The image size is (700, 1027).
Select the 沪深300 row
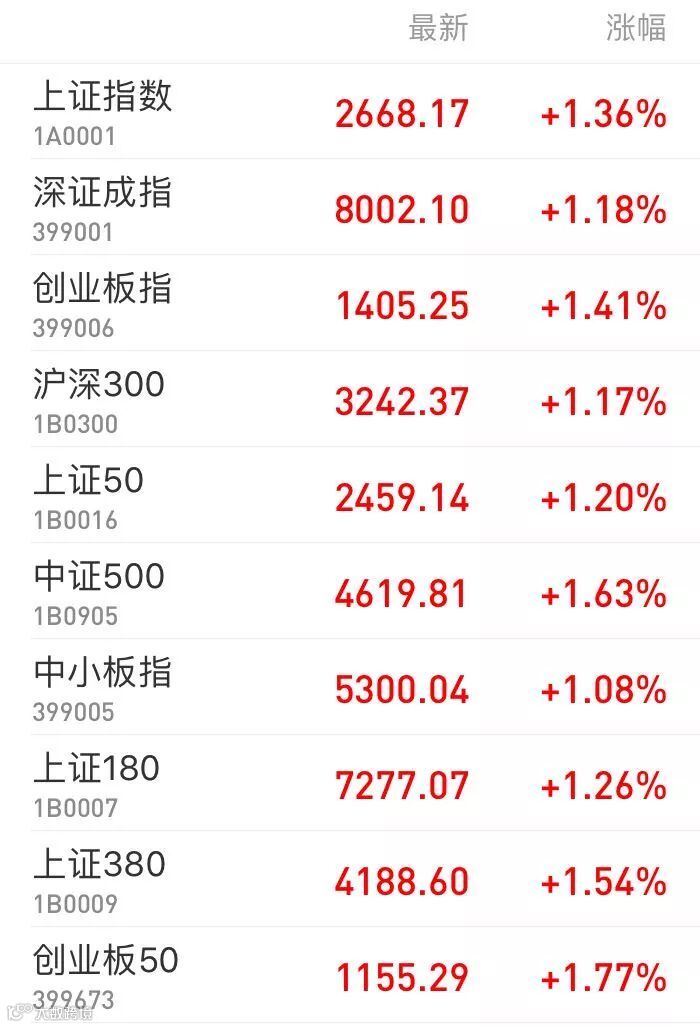(x=350, y=399)
